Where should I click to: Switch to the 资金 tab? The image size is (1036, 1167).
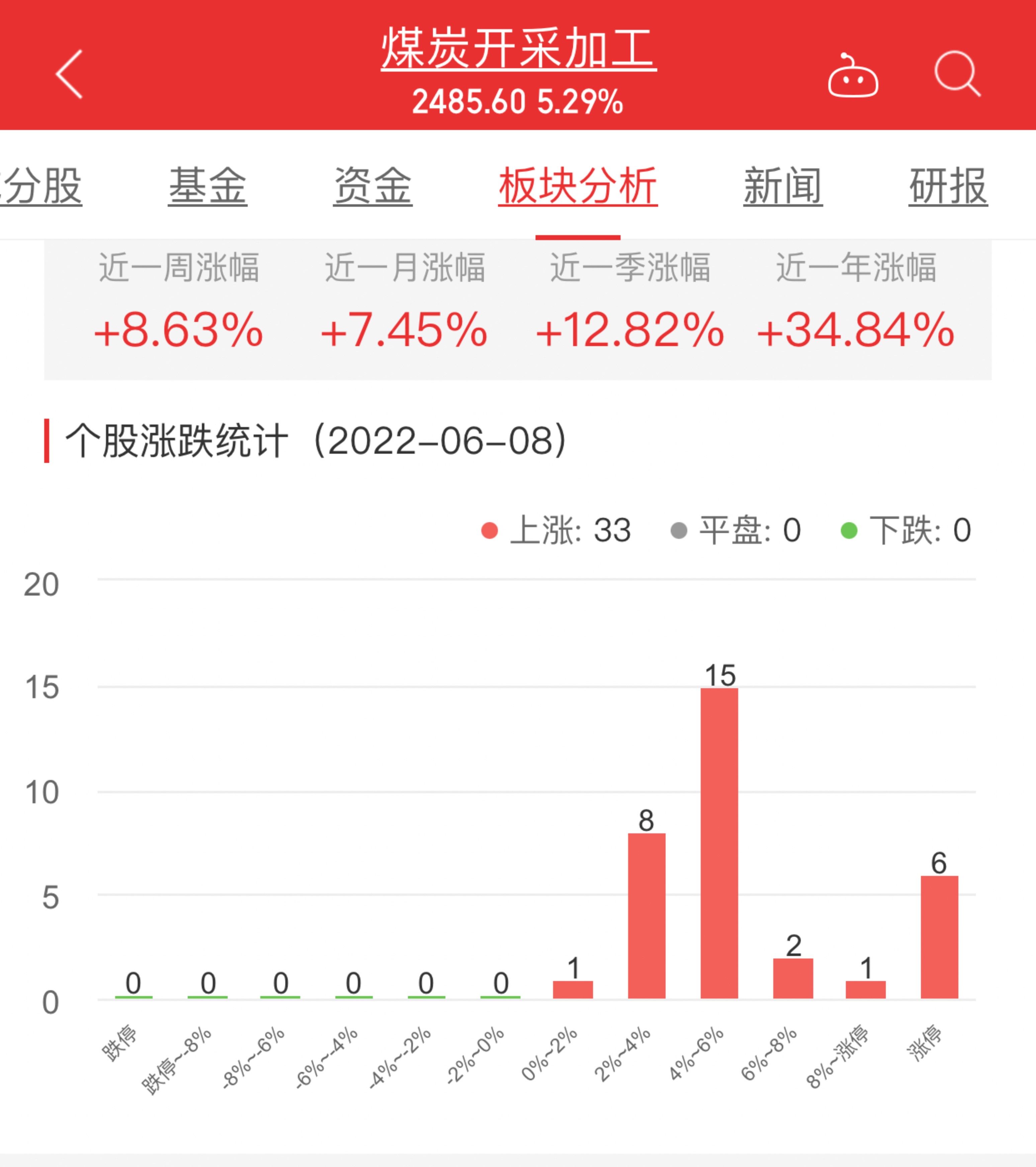(373, 186)
